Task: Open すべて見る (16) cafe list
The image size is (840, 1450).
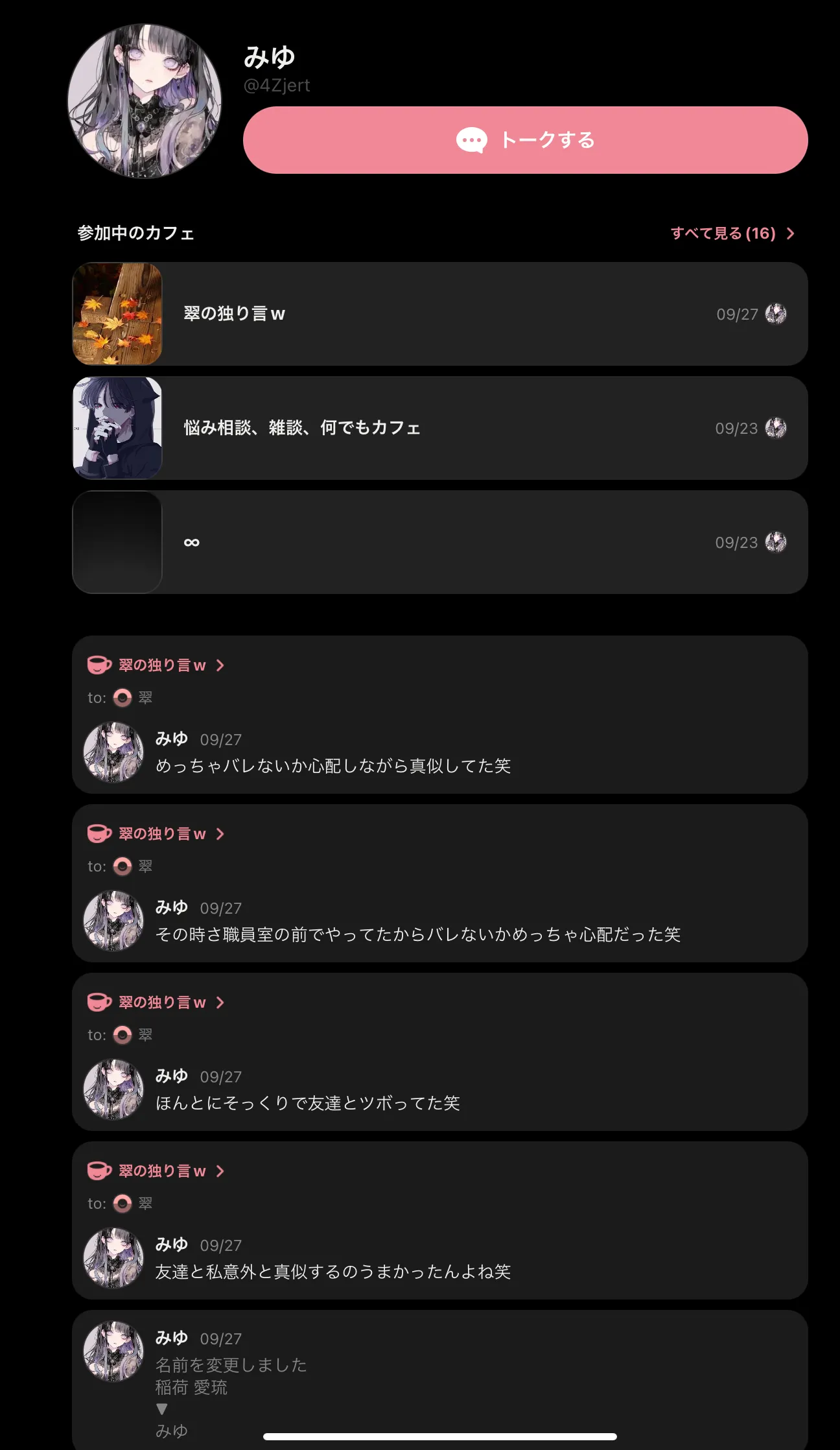Action: click(x=732, y=233)
